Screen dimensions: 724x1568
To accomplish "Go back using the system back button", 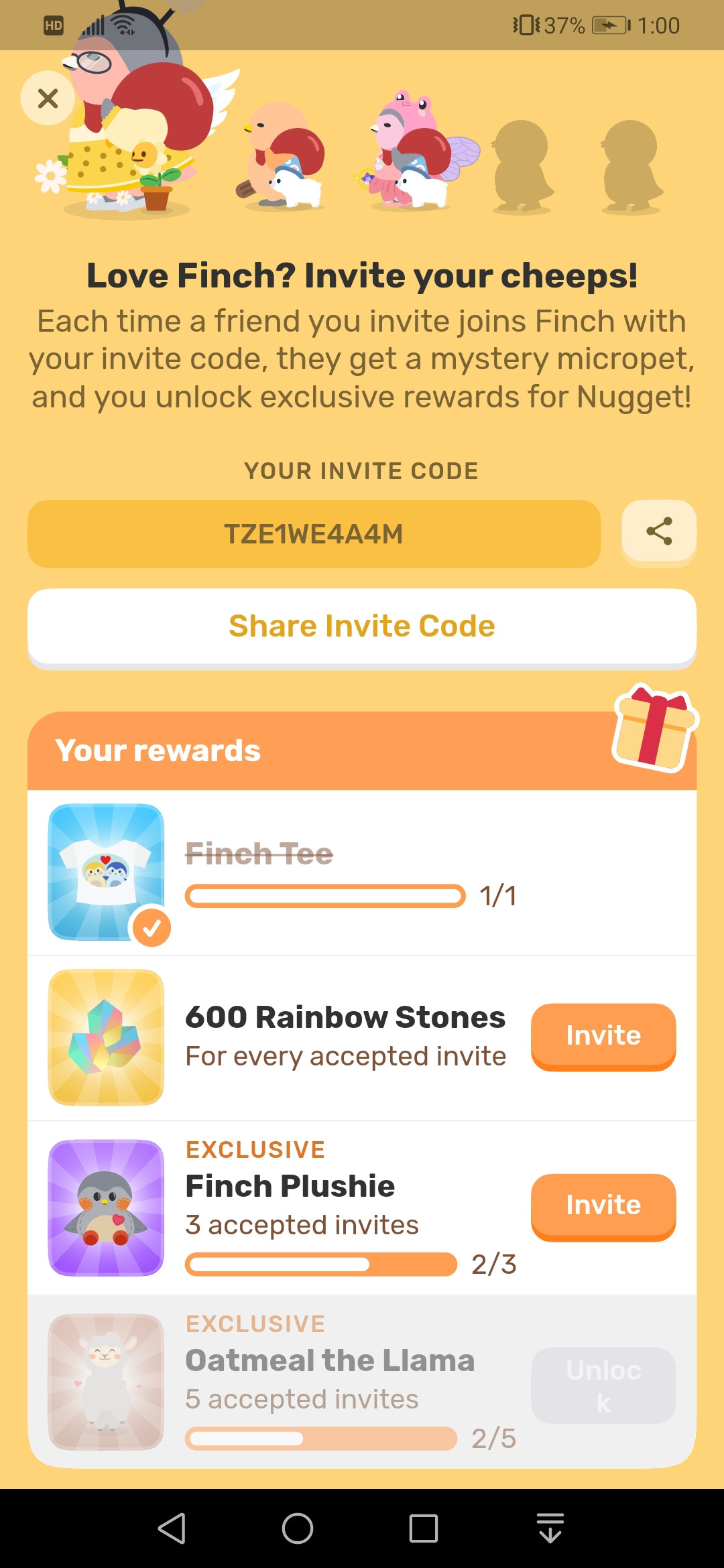I will (172, 1528).
